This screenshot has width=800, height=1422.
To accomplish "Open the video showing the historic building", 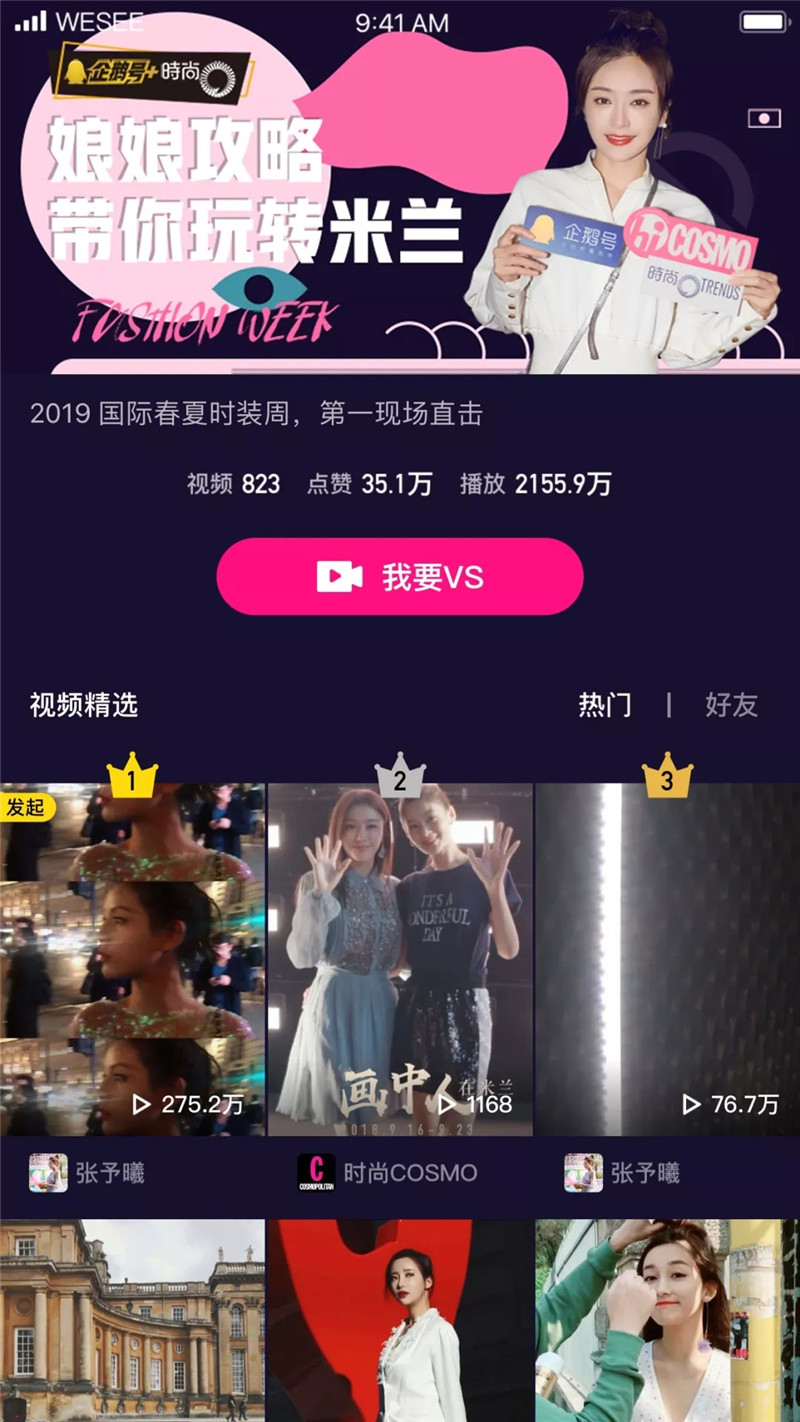I will [132, 1320].
